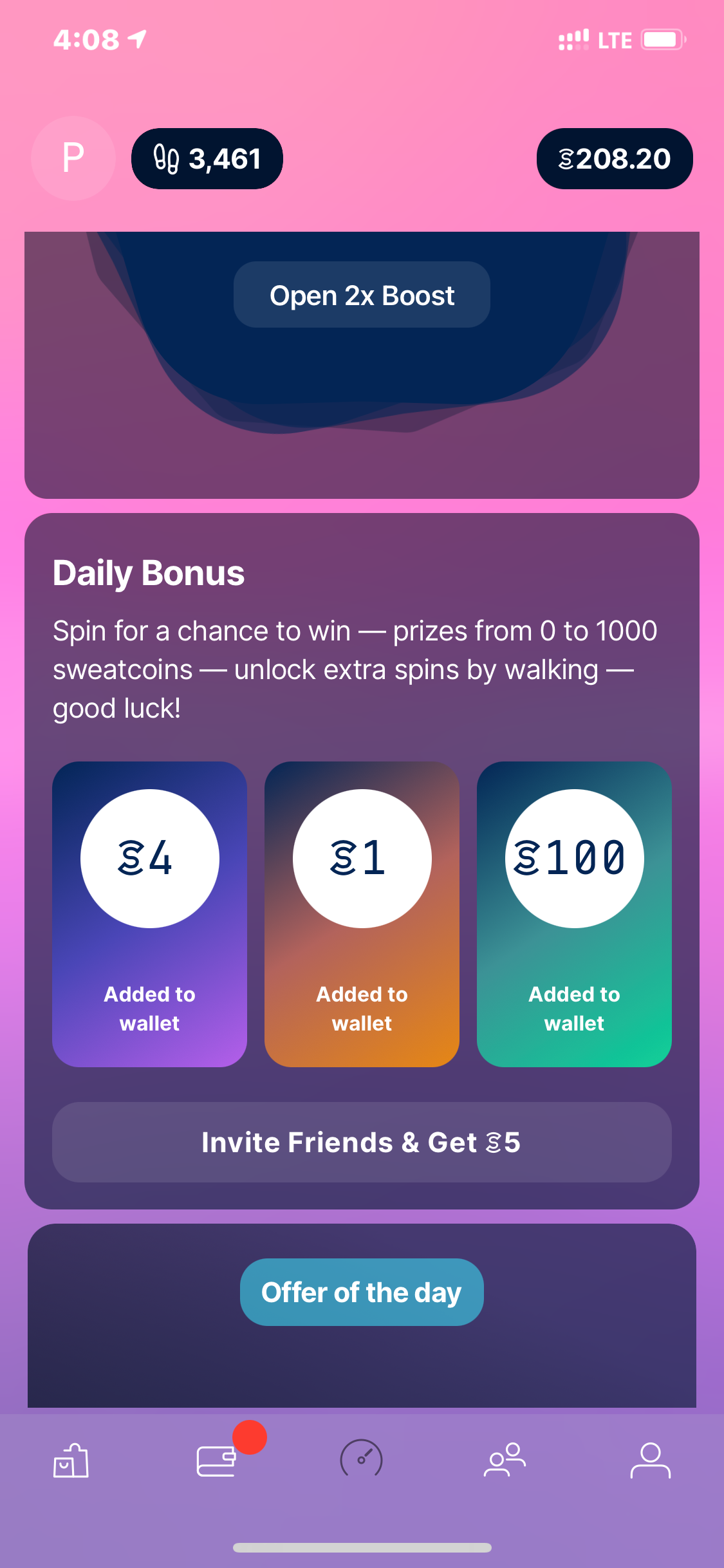Open the P profile avatar
724x1568 pixels.
pyautogui.click(x=73, y=158)
